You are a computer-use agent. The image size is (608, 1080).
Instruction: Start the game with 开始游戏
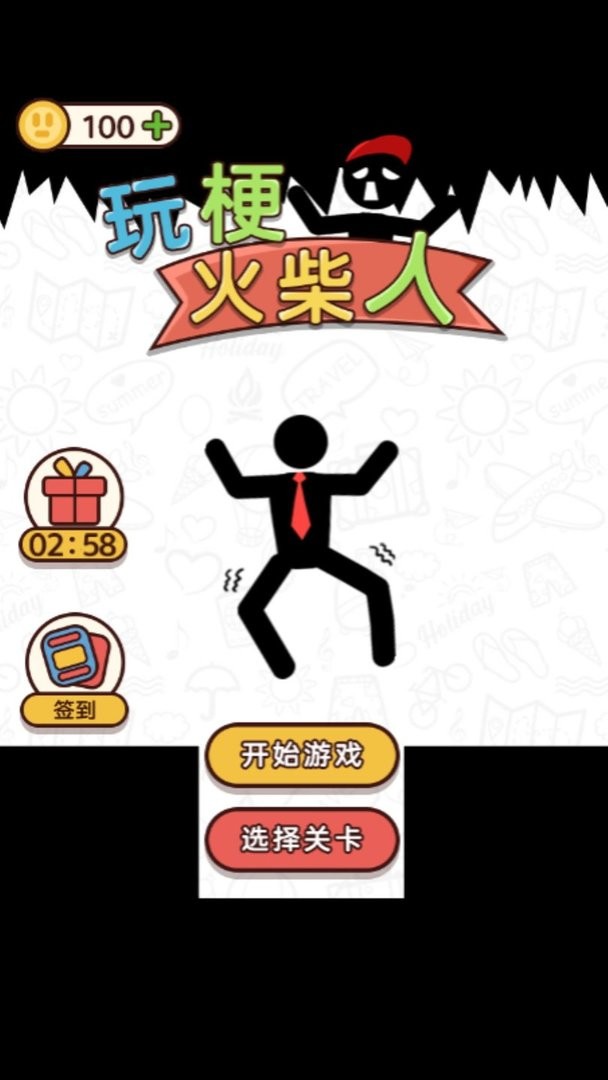[301, 755]
